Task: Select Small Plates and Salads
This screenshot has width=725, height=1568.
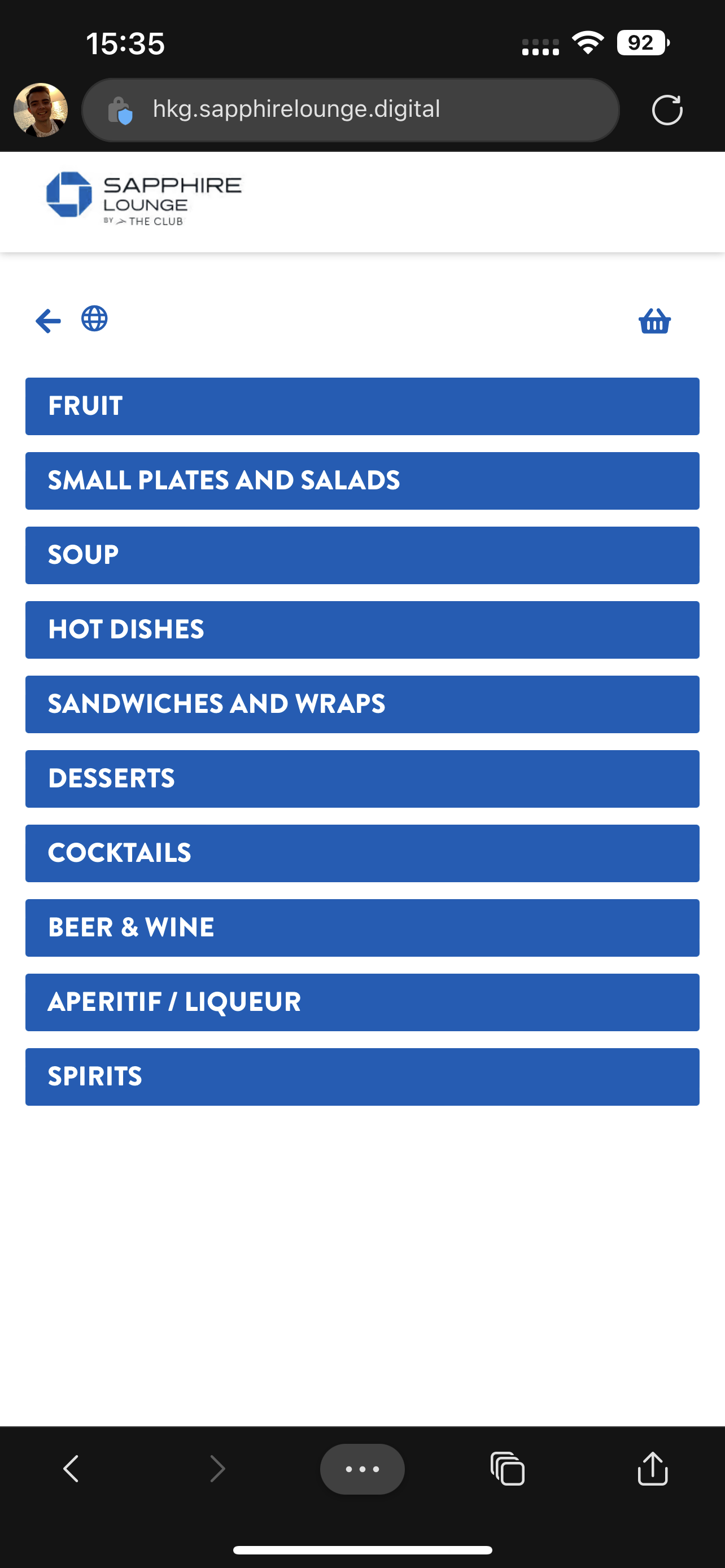Action: (x=362, y=480)
